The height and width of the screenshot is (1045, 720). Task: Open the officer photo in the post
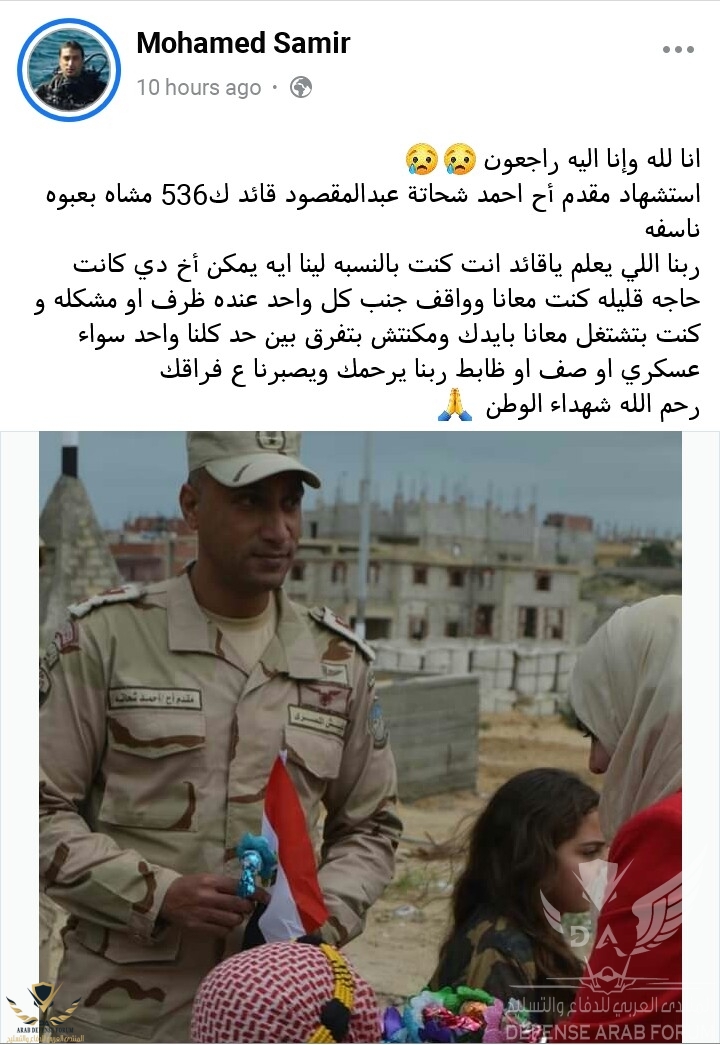360,735
